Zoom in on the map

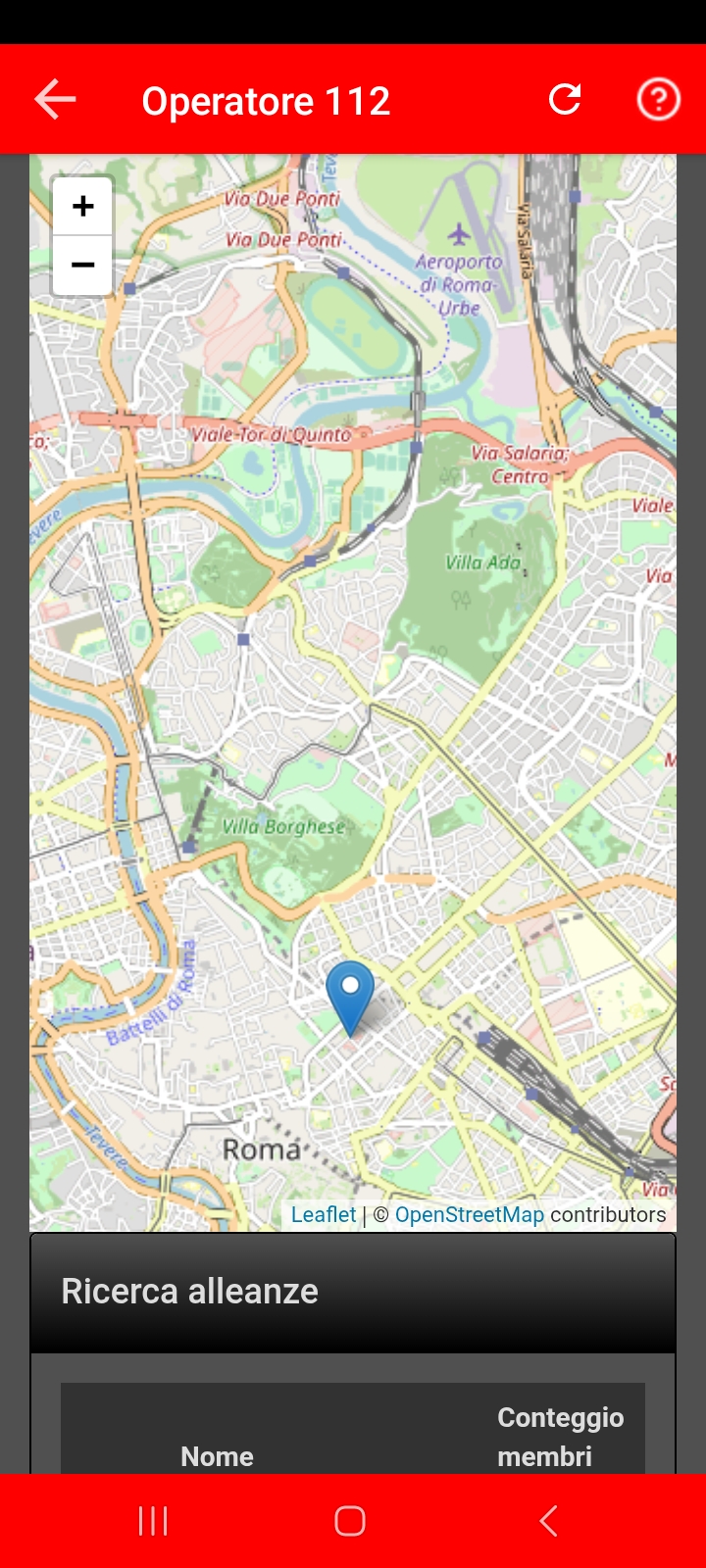pyautogui.click(x=83, y=207)
